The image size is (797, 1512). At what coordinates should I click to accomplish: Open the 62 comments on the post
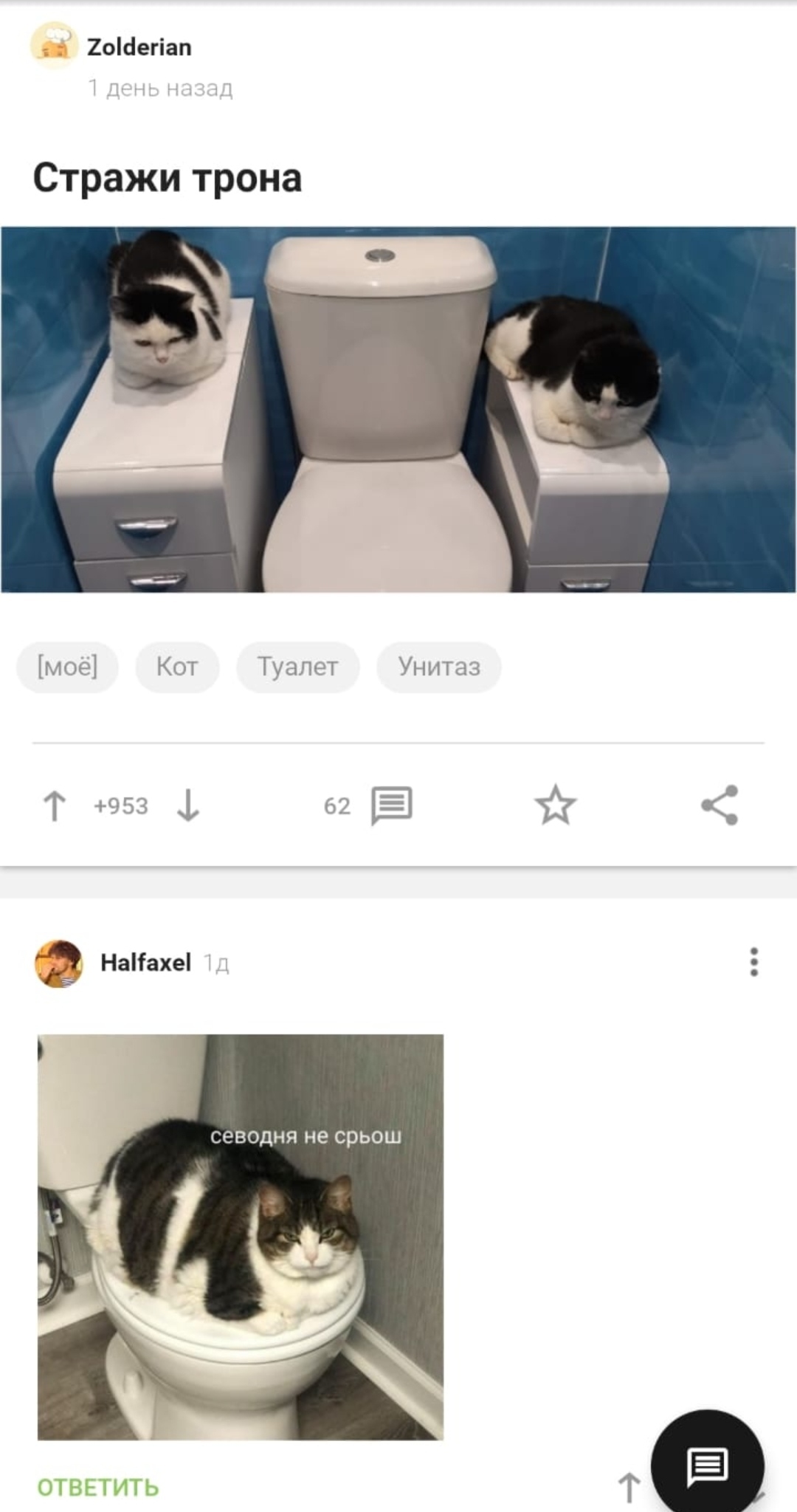(390, 805)
